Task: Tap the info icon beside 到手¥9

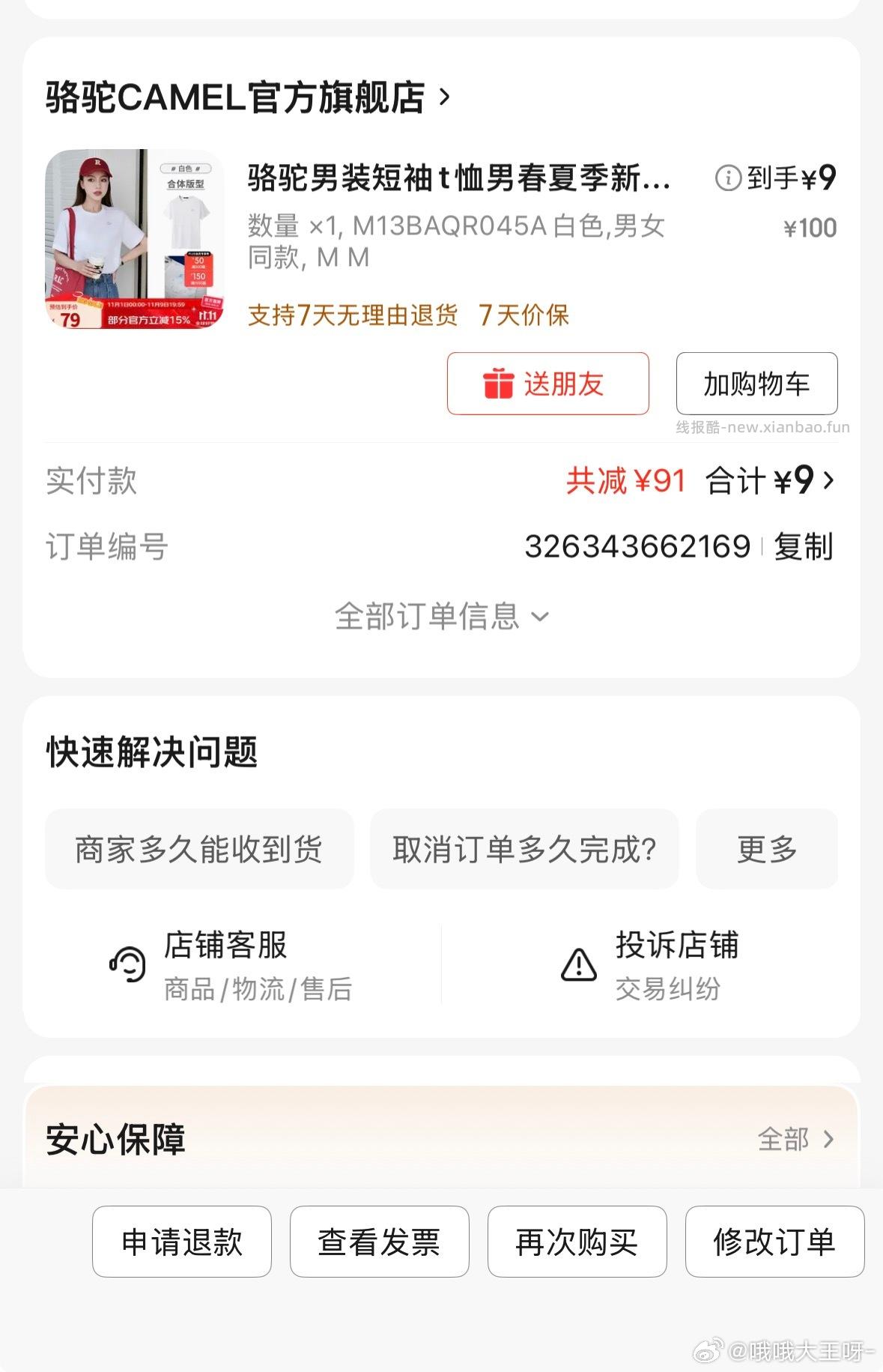Action: 728,178
